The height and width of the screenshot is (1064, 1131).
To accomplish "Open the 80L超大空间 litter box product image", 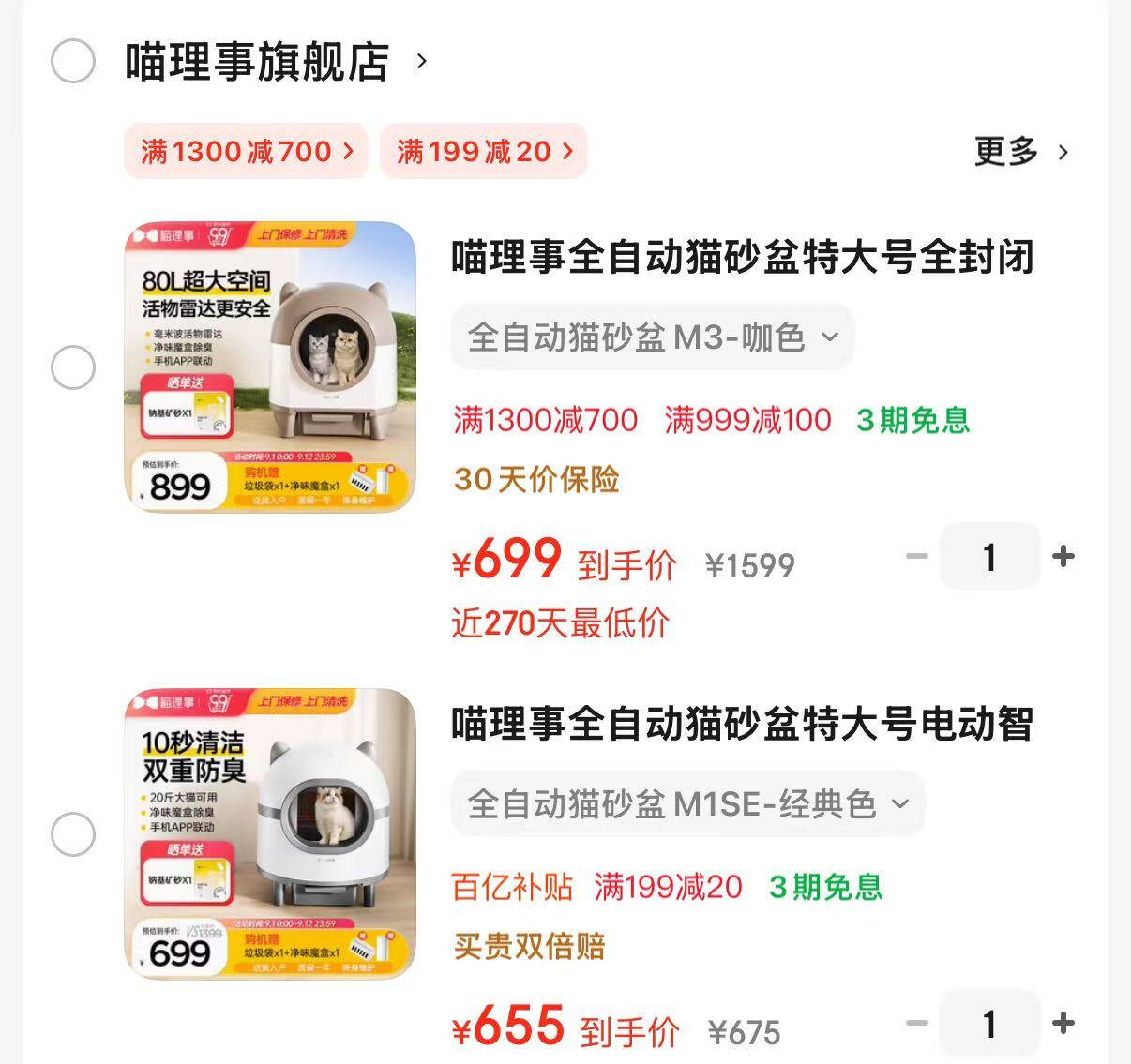I will (x=270, y=367).
